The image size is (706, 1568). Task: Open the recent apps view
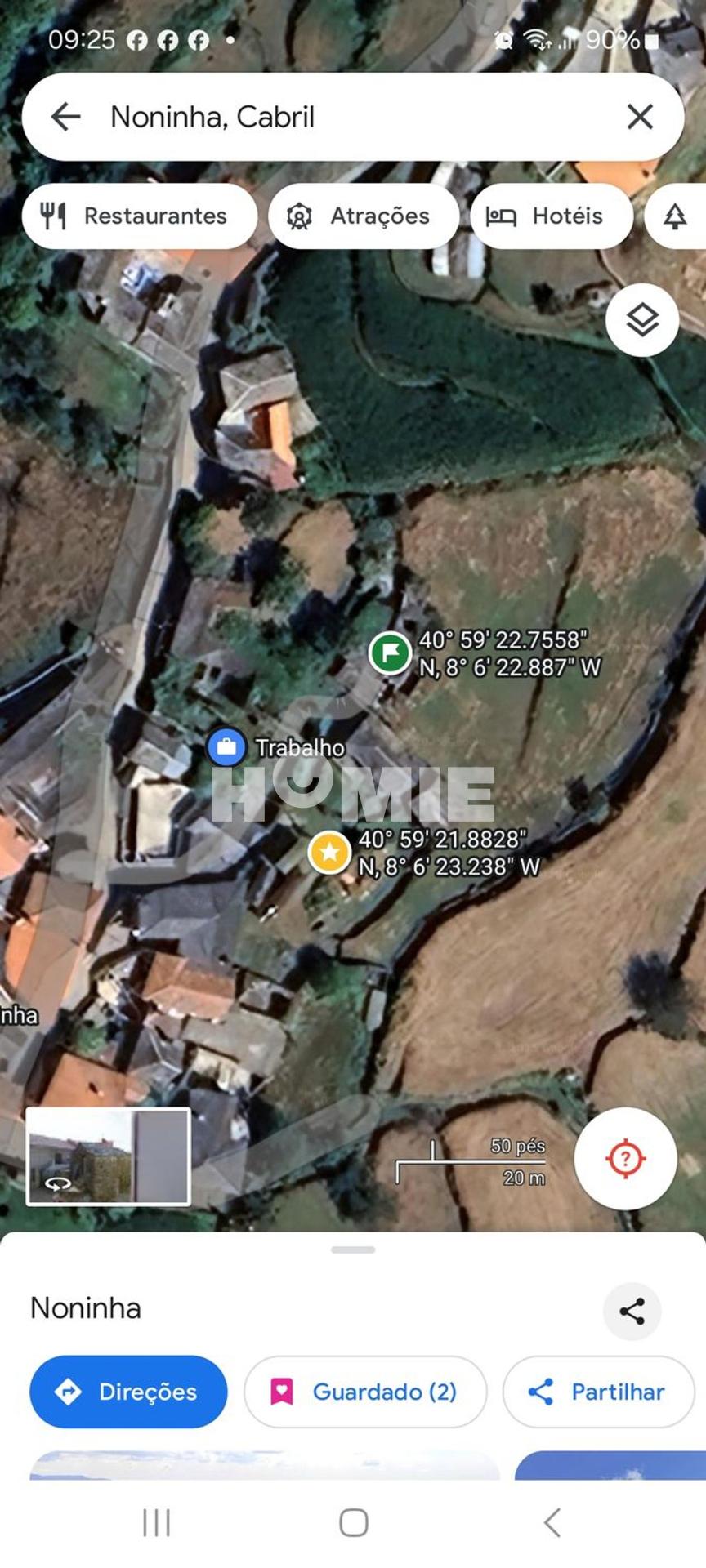tap(156, 1522)
